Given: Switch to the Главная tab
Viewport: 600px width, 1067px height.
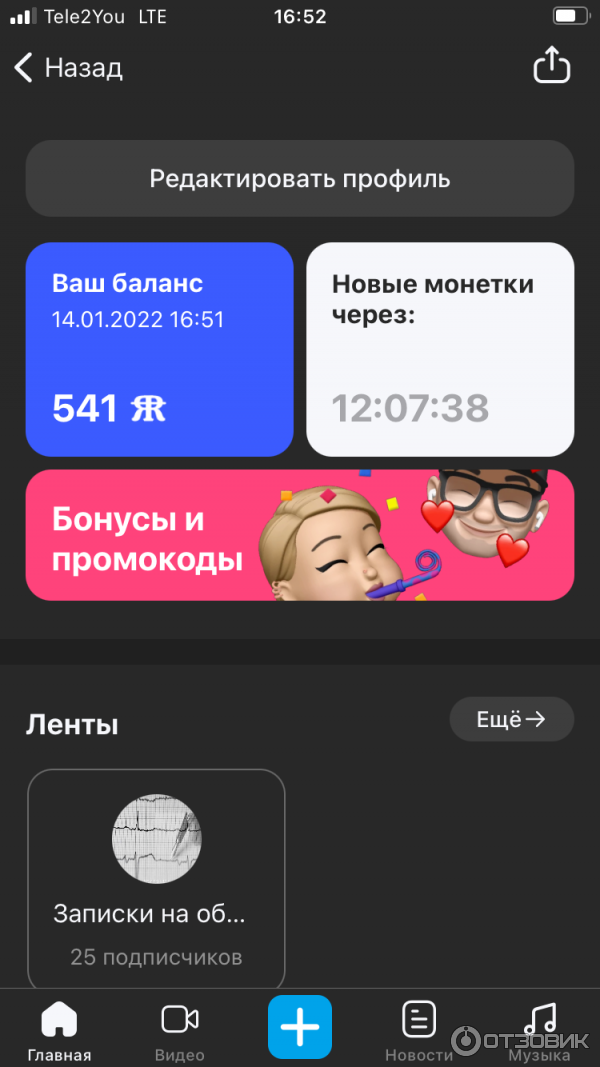Looking at the screenshot, I should pos(59,1032).
